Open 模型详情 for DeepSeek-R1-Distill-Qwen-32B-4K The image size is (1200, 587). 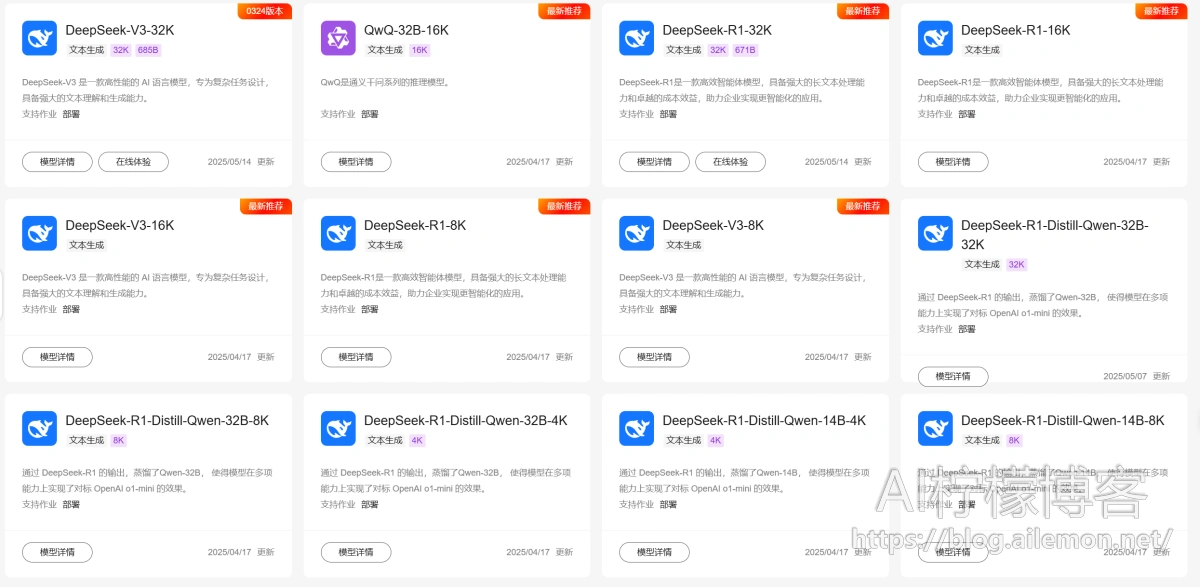coord(355,551)
